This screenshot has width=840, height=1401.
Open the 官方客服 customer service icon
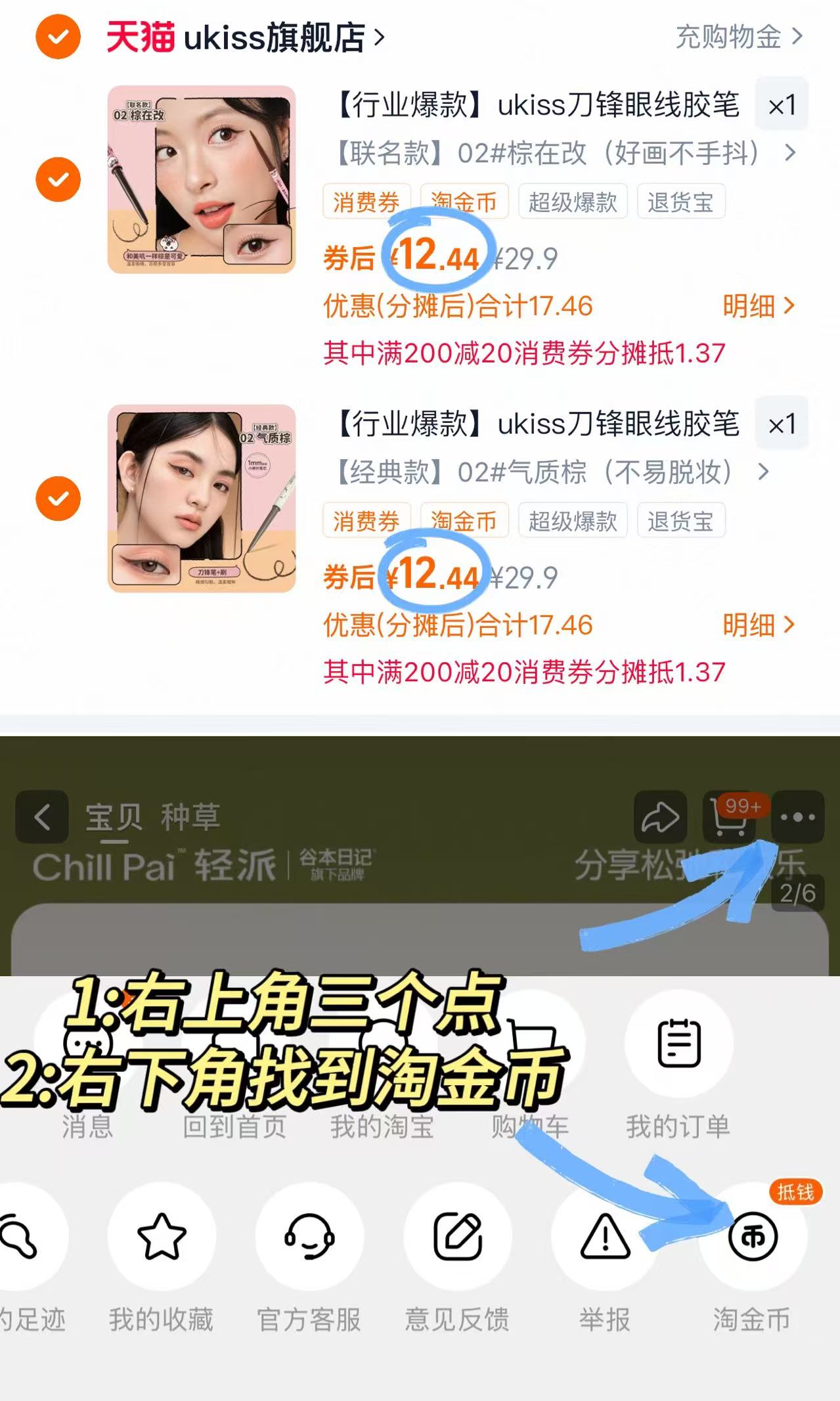(x=310, y=1236)
